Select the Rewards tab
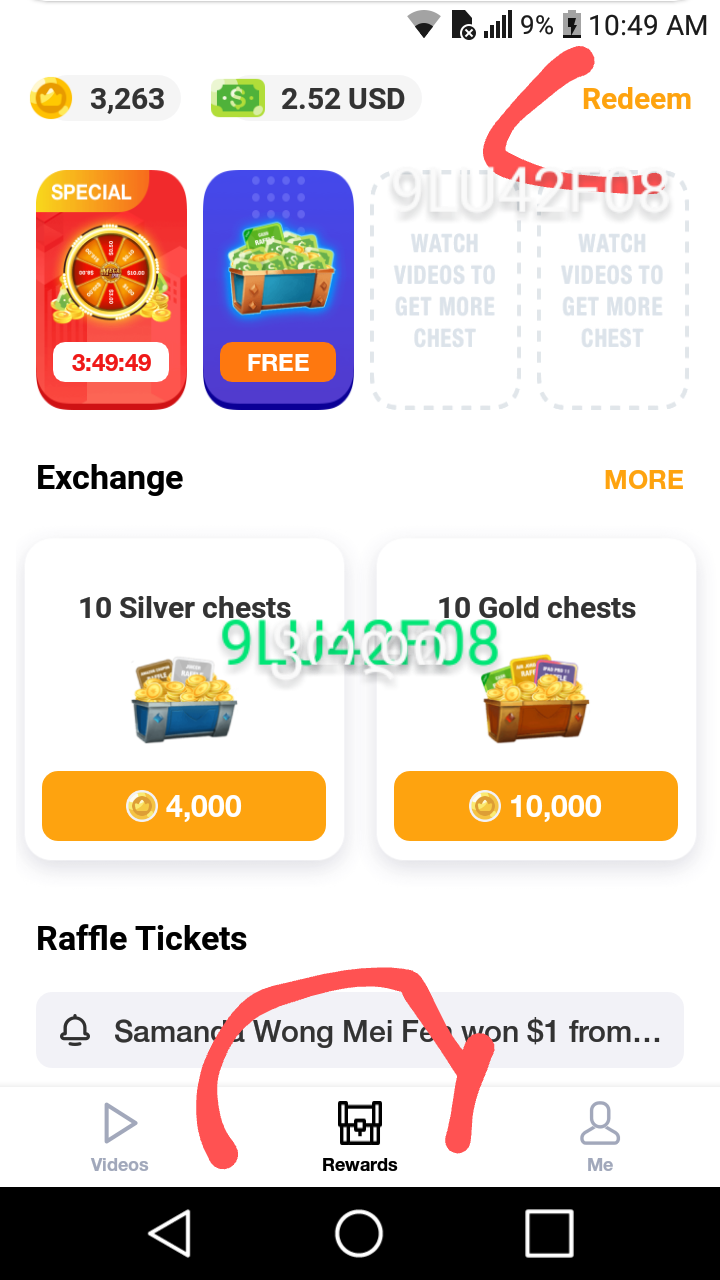Viewport: 720px width, 1280px height. click(x=360, y=1138)
